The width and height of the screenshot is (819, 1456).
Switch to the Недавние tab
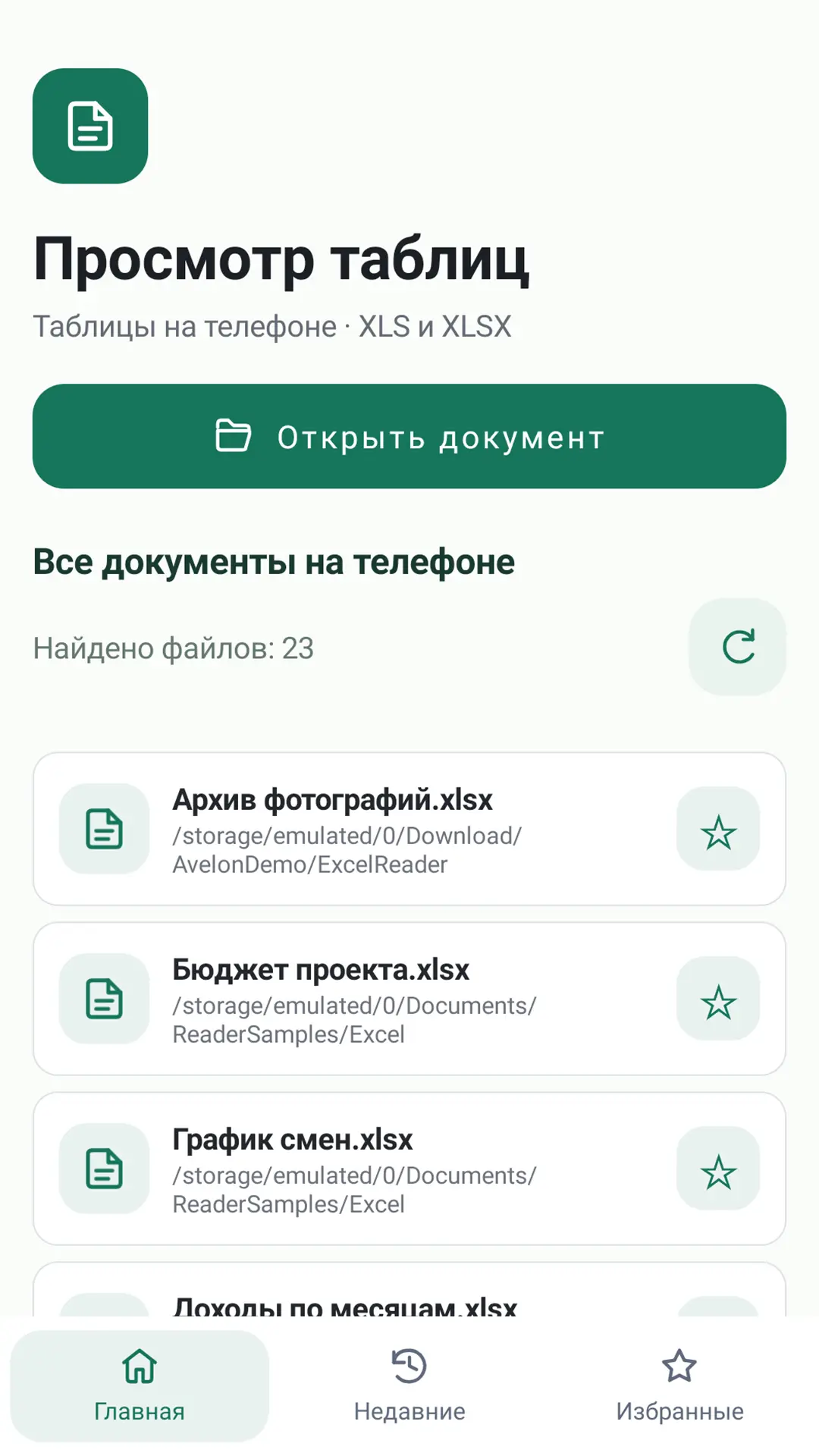click(409, 1386)
